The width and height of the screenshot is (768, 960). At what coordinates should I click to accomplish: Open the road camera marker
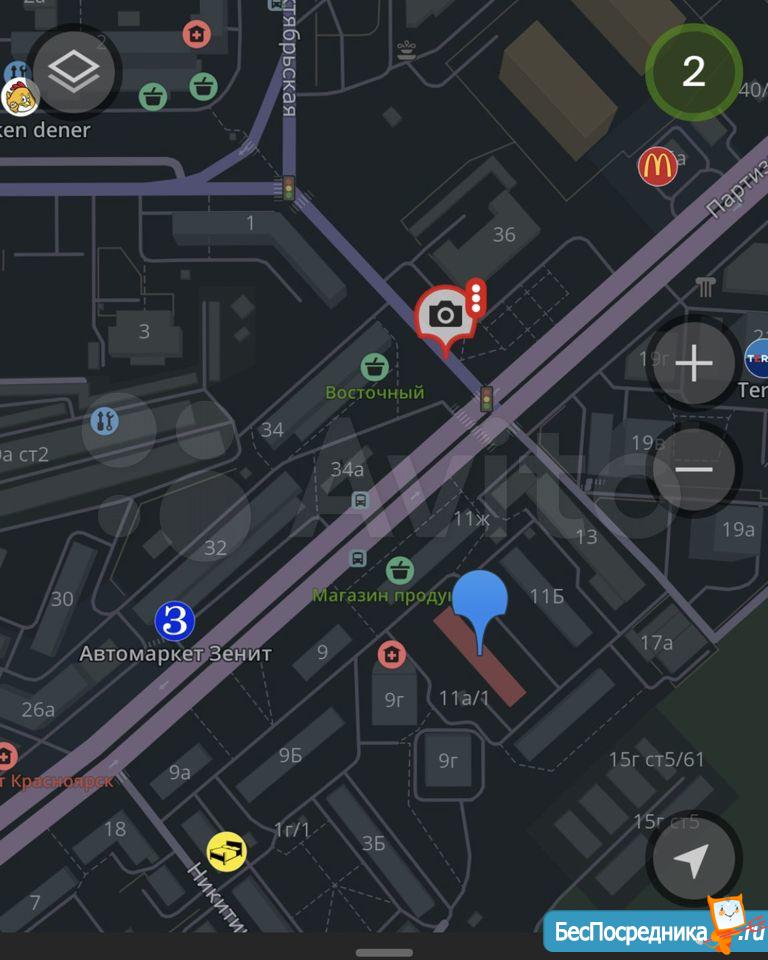tap(444, 316)
